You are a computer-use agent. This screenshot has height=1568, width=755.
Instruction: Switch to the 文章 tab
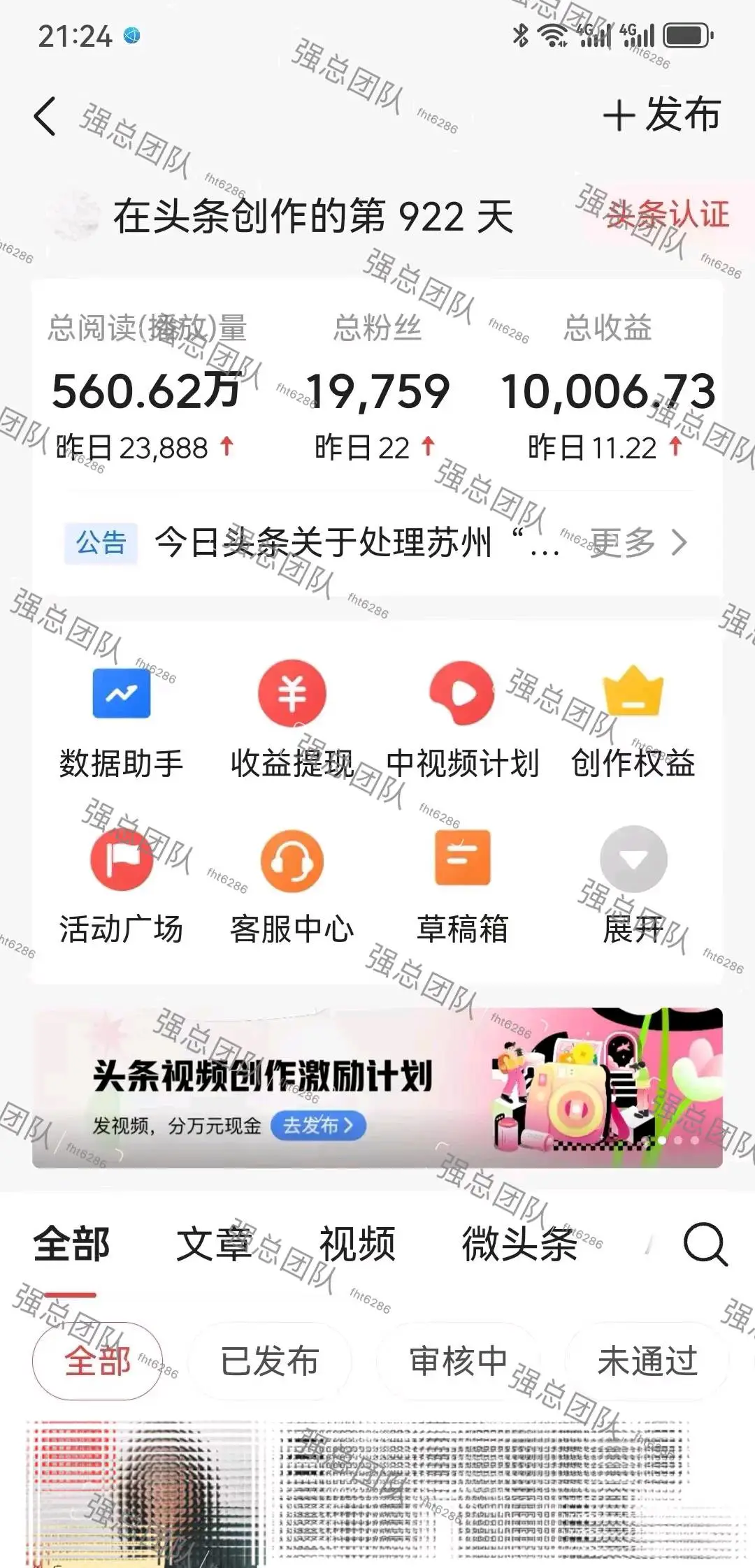(x=215, y=1244)
